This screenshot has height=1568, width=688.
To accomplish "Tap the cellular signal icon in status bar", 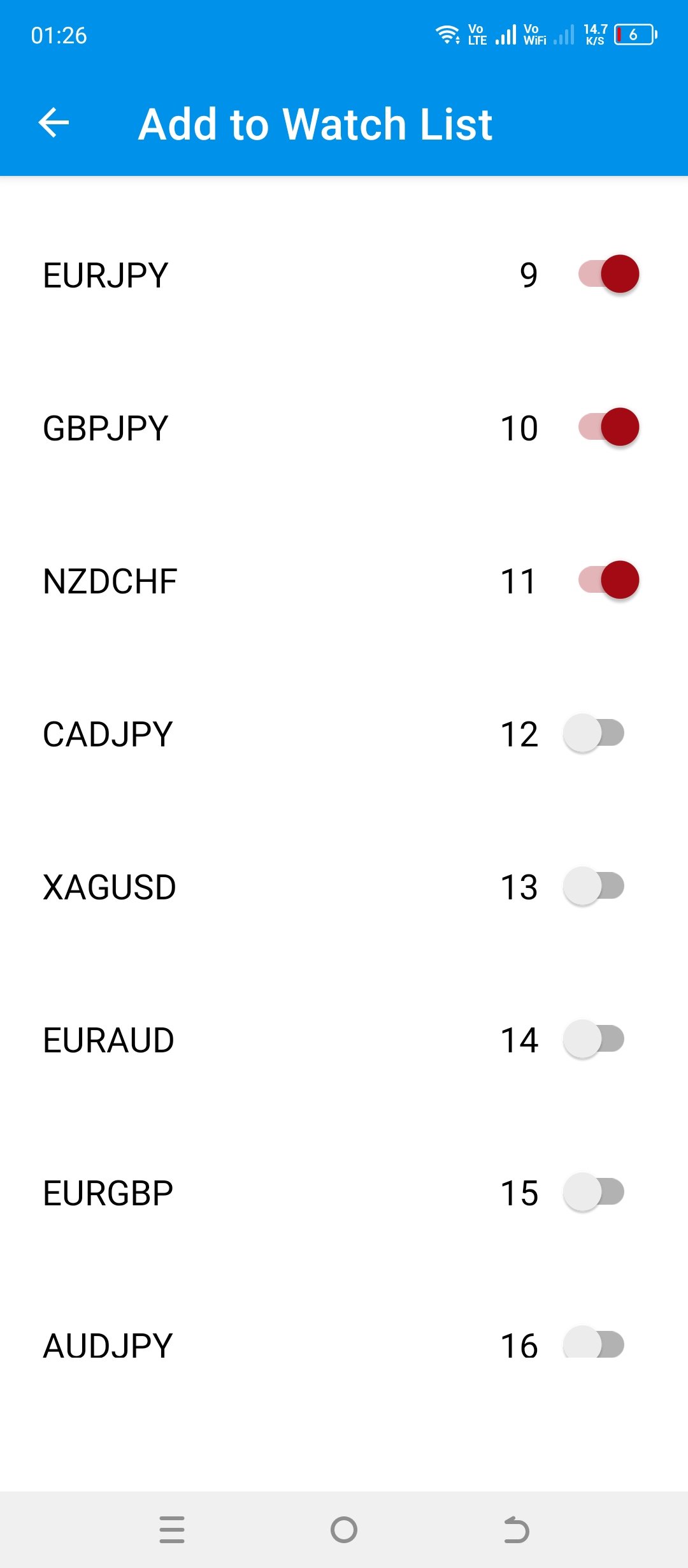I will 505,36.
